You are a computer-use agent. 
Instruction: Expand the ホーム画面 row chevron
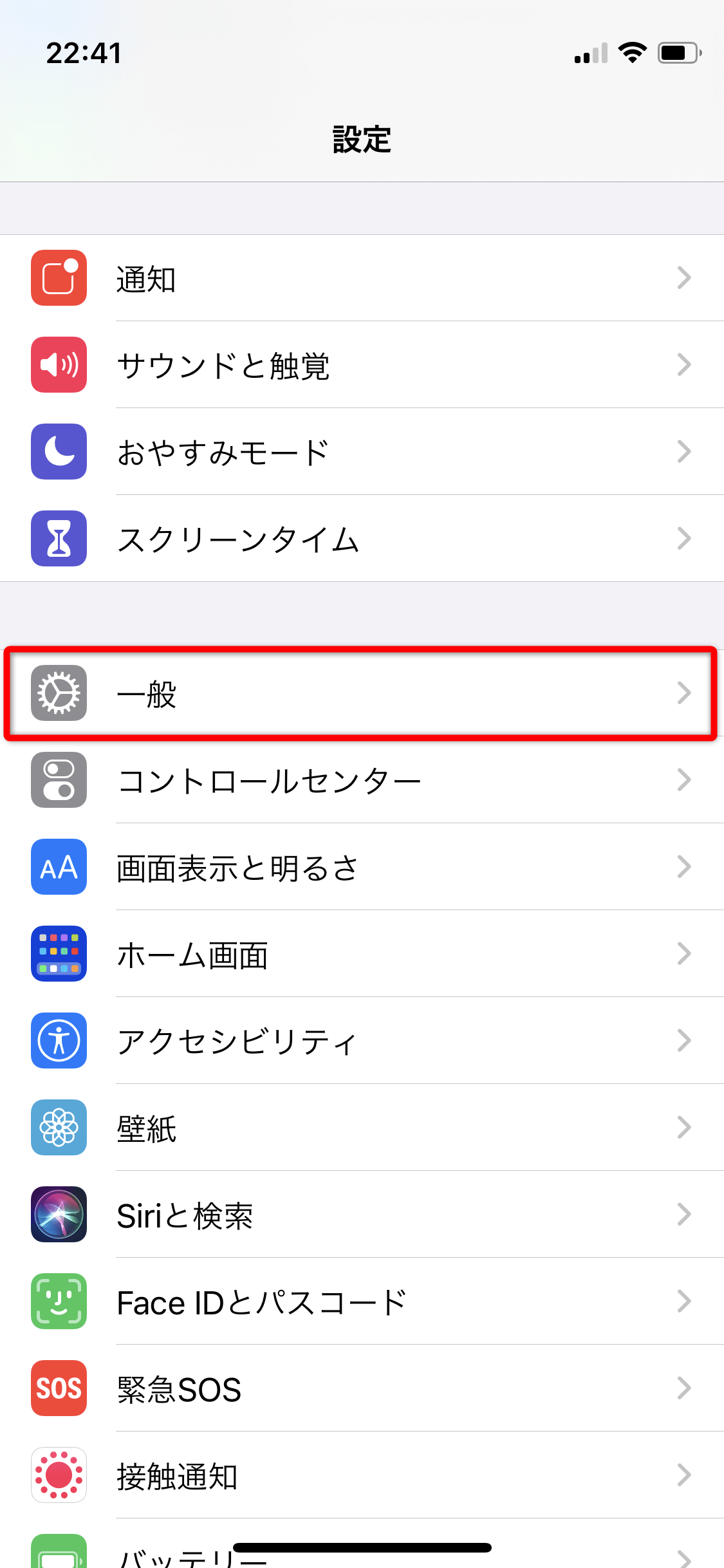tap(684, 954)
